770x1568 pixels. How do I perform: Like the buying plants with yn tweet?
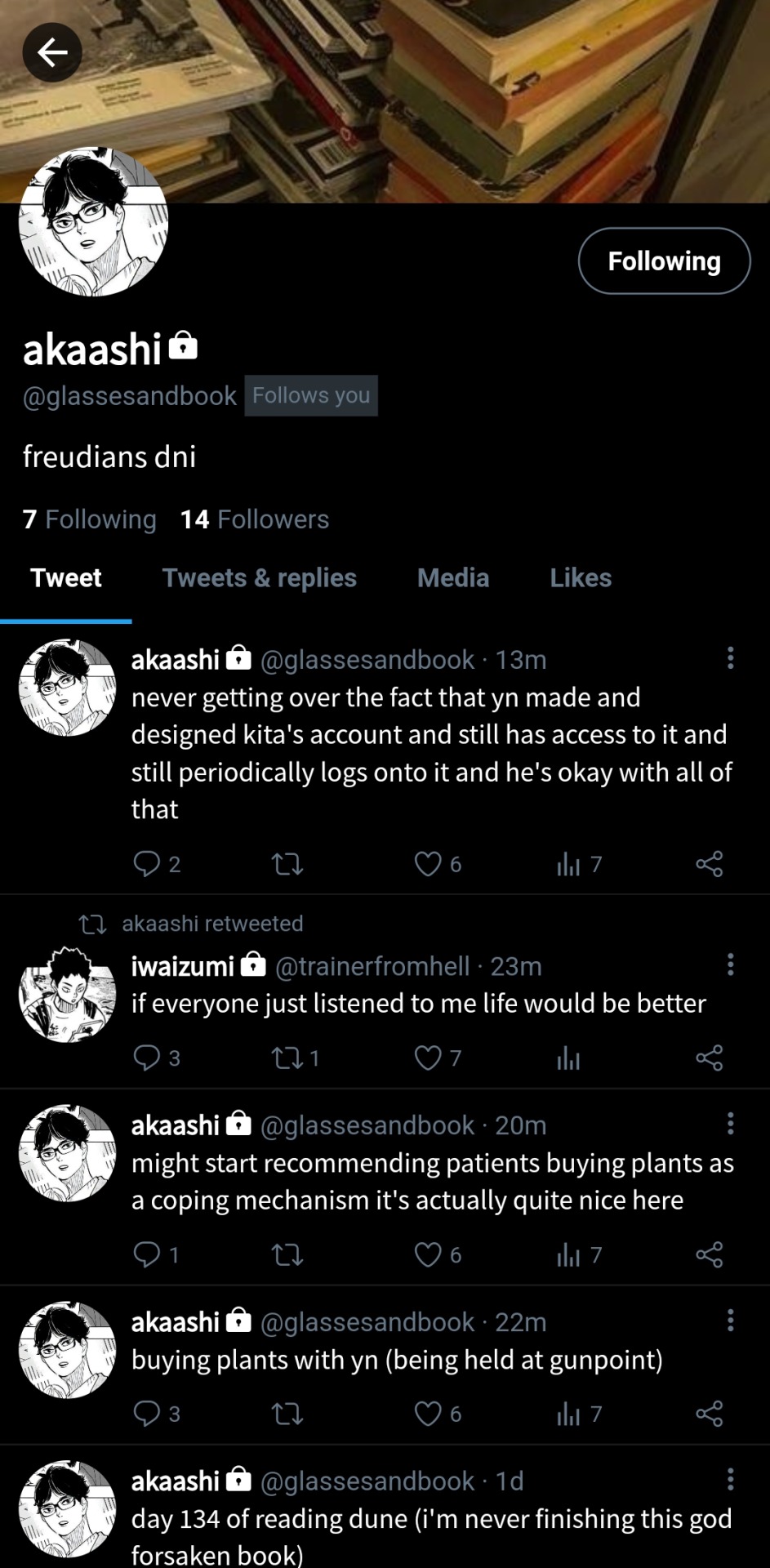tap(428, 1414)
